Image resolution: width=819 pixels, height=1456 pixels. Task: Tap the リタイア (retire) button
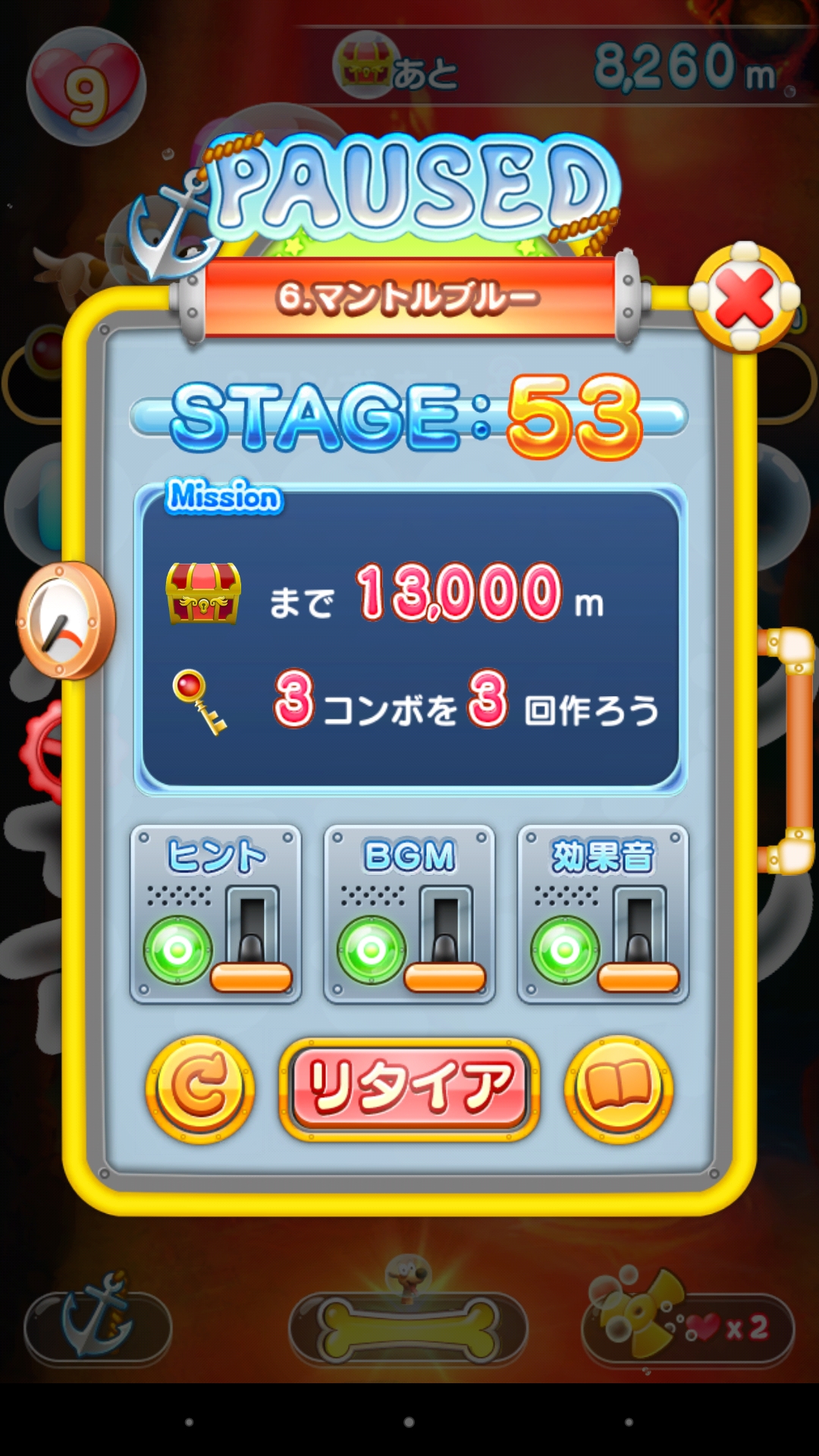[409, 1089]
